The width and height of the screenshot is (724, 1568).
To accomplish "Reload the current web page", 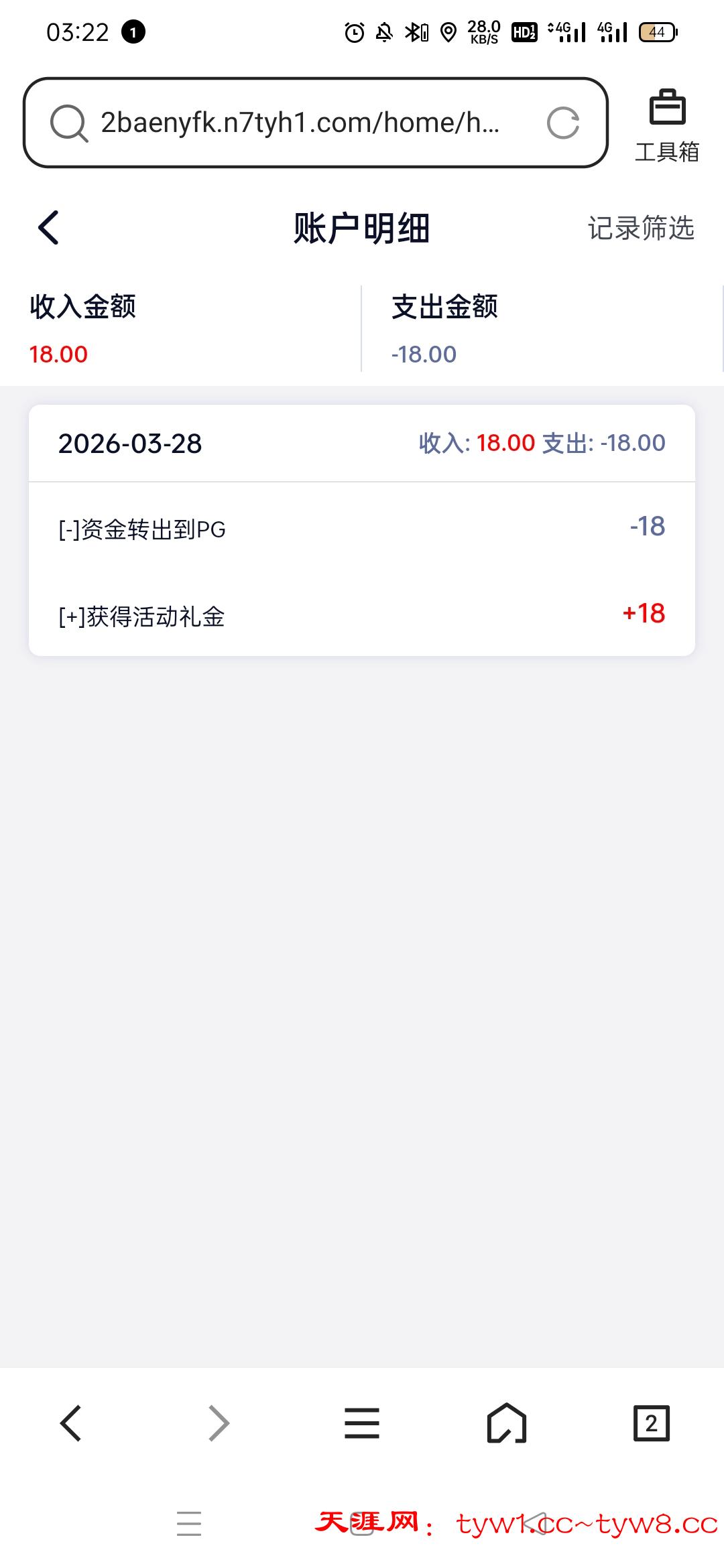I will pos(562,123).
